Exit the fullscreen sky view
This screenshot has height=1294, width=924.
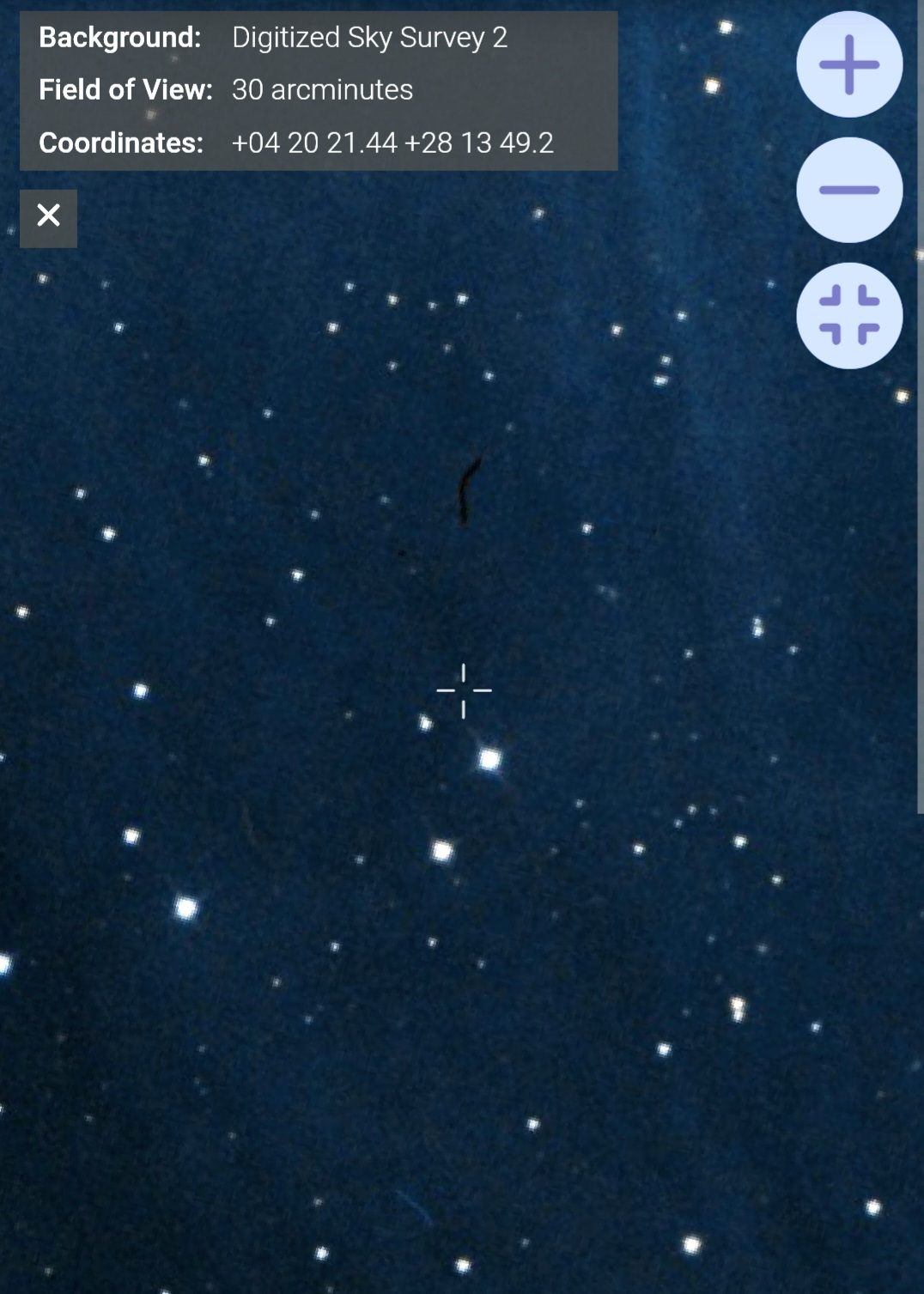(x=848, y=315)
